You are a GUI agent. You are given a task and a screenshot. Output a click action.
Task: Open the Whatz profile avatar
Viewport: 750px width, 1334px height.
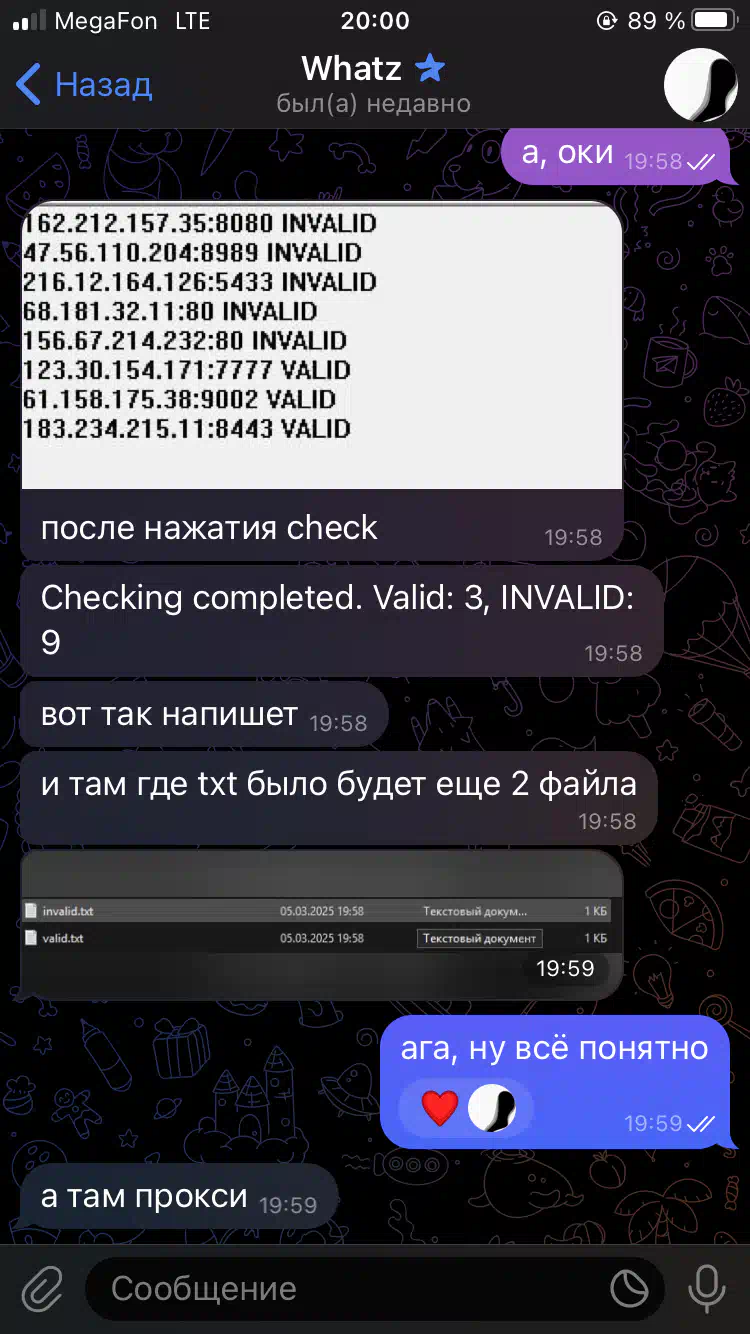click(701, 85)
